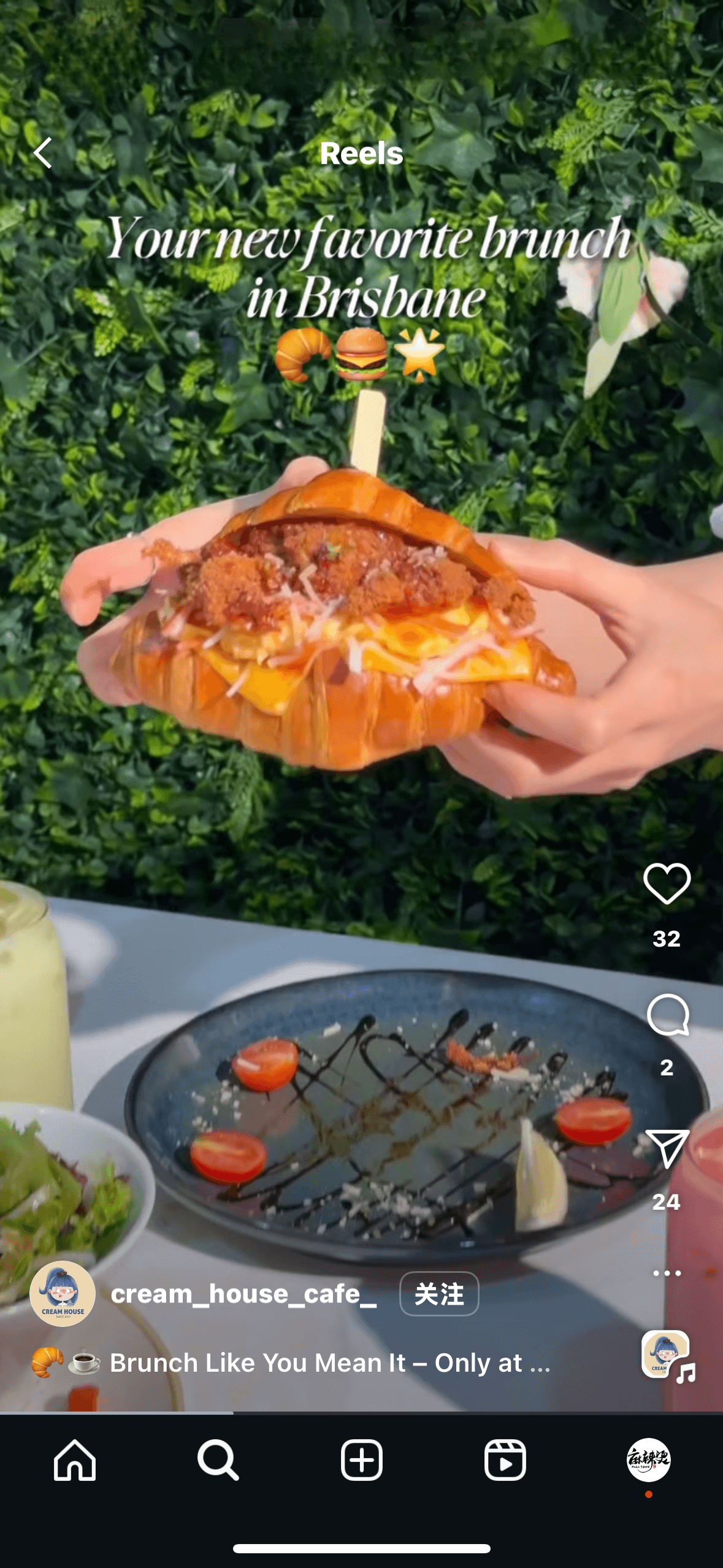Share this reel via the paper plane
Screen dimensions: 723x1568
[667, 1148]
